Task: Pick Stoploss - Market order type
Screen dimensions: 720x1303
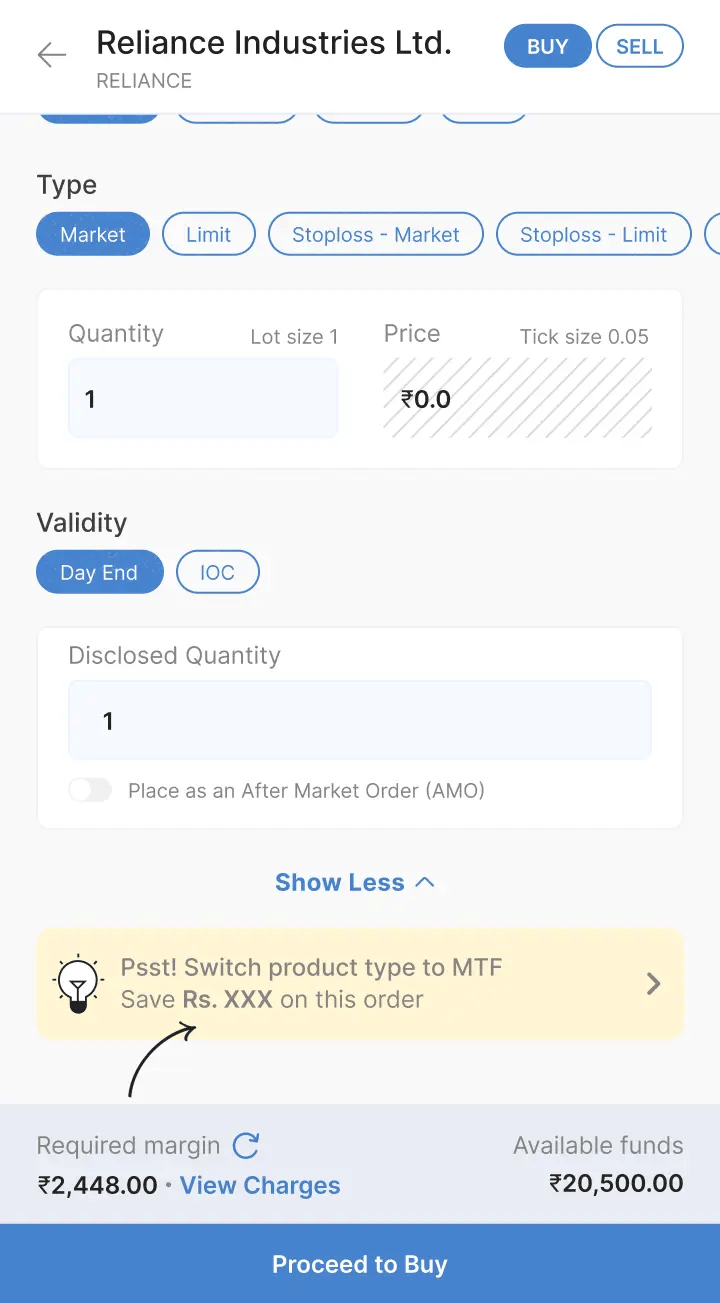Action: 376,235
